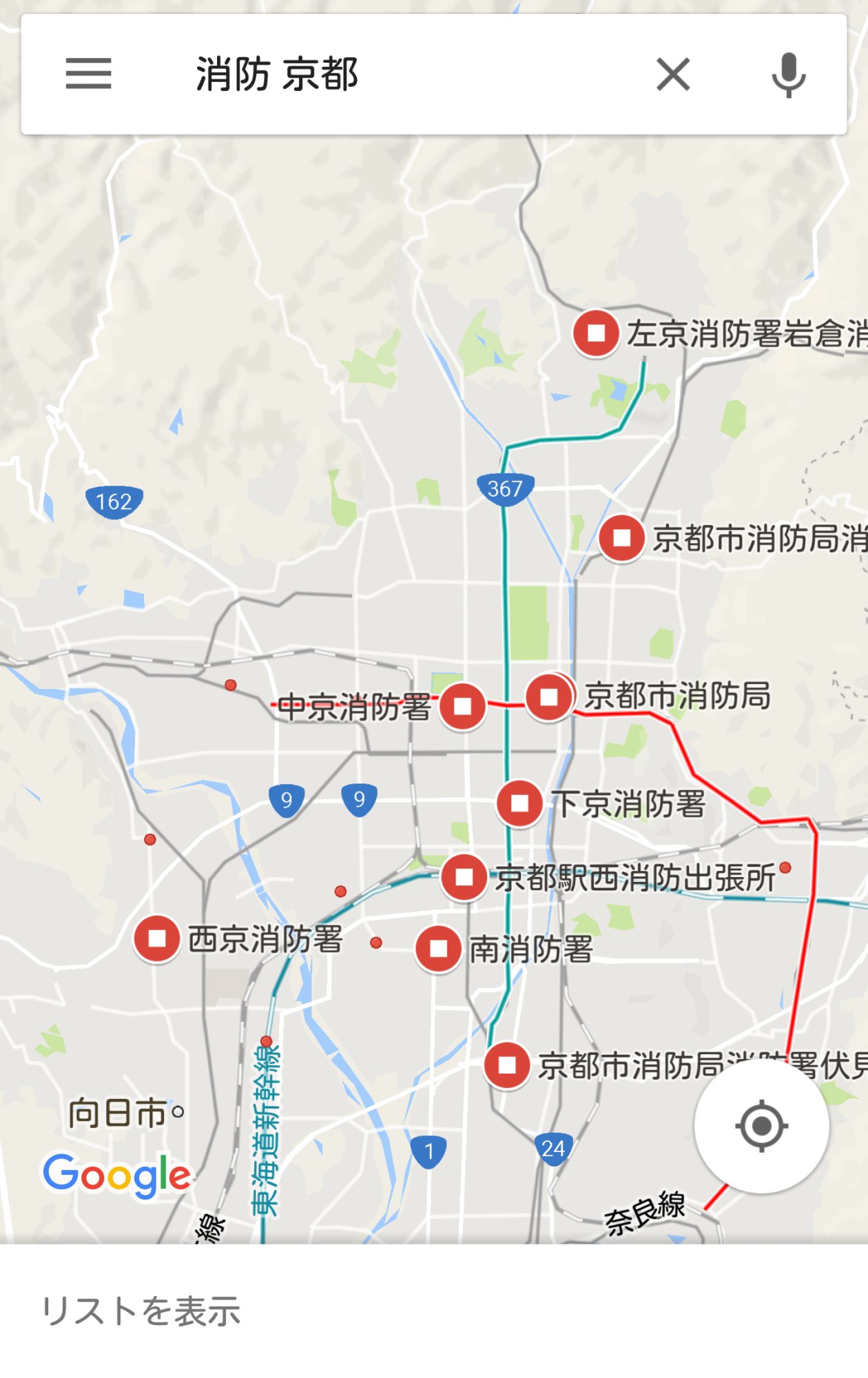Select the 西京消防署 map pin
The height and width of the screenshot is (1378, 868).
(157, 938)
